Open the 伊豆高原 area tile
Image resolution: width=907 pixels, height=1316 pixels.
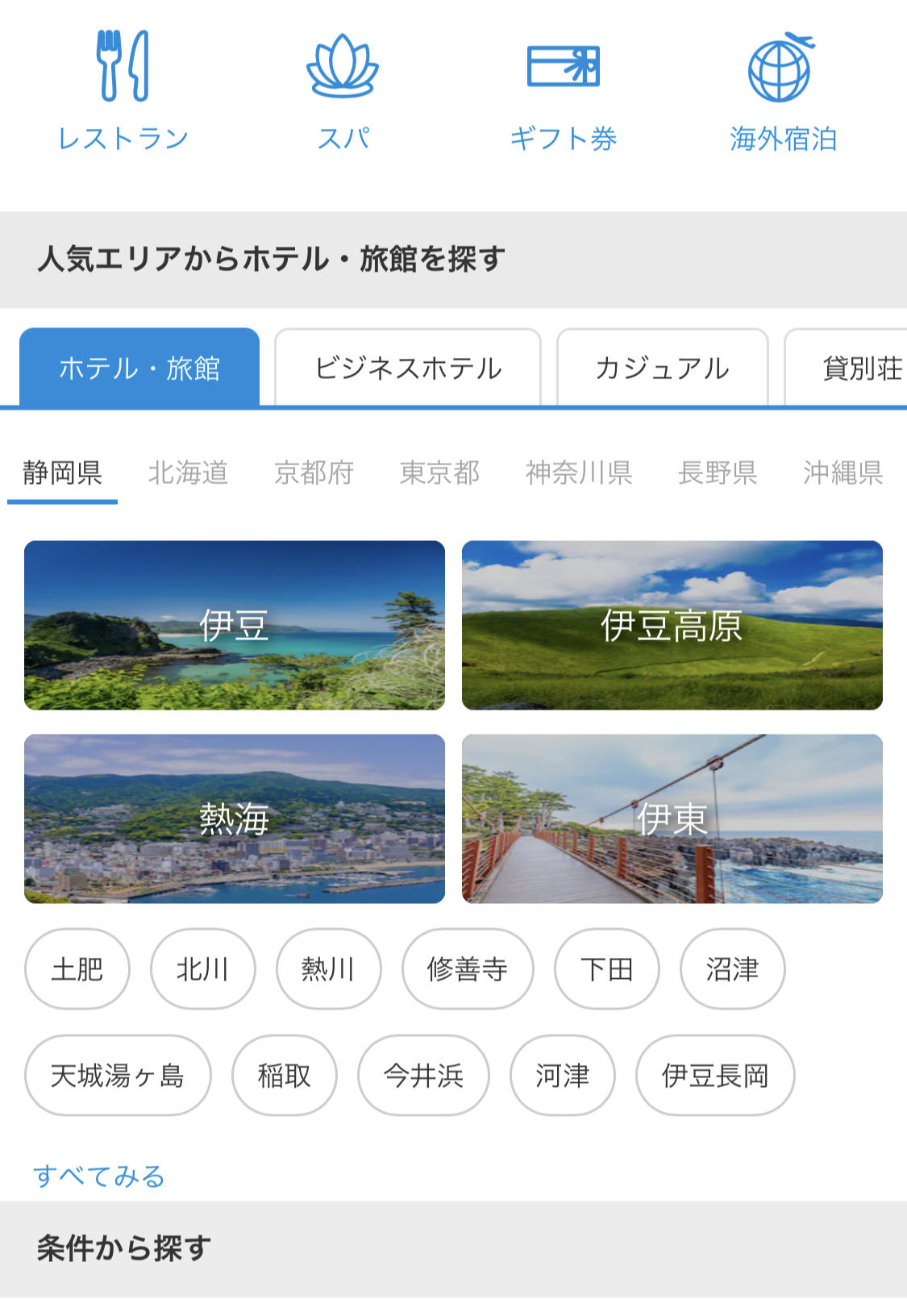(672, 626)
